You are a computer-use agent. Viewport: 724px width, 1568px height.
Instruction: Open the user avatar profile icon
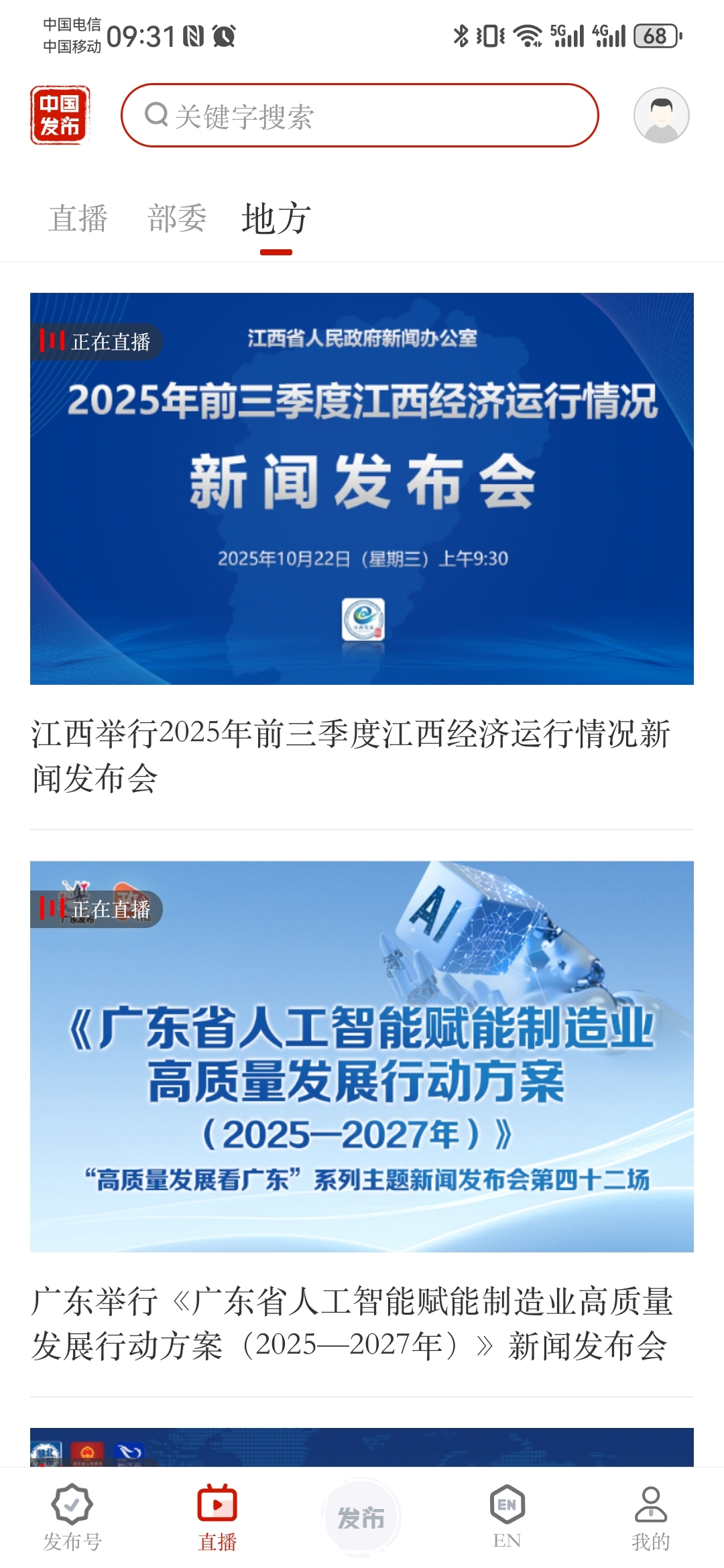(x=661, y=115)
